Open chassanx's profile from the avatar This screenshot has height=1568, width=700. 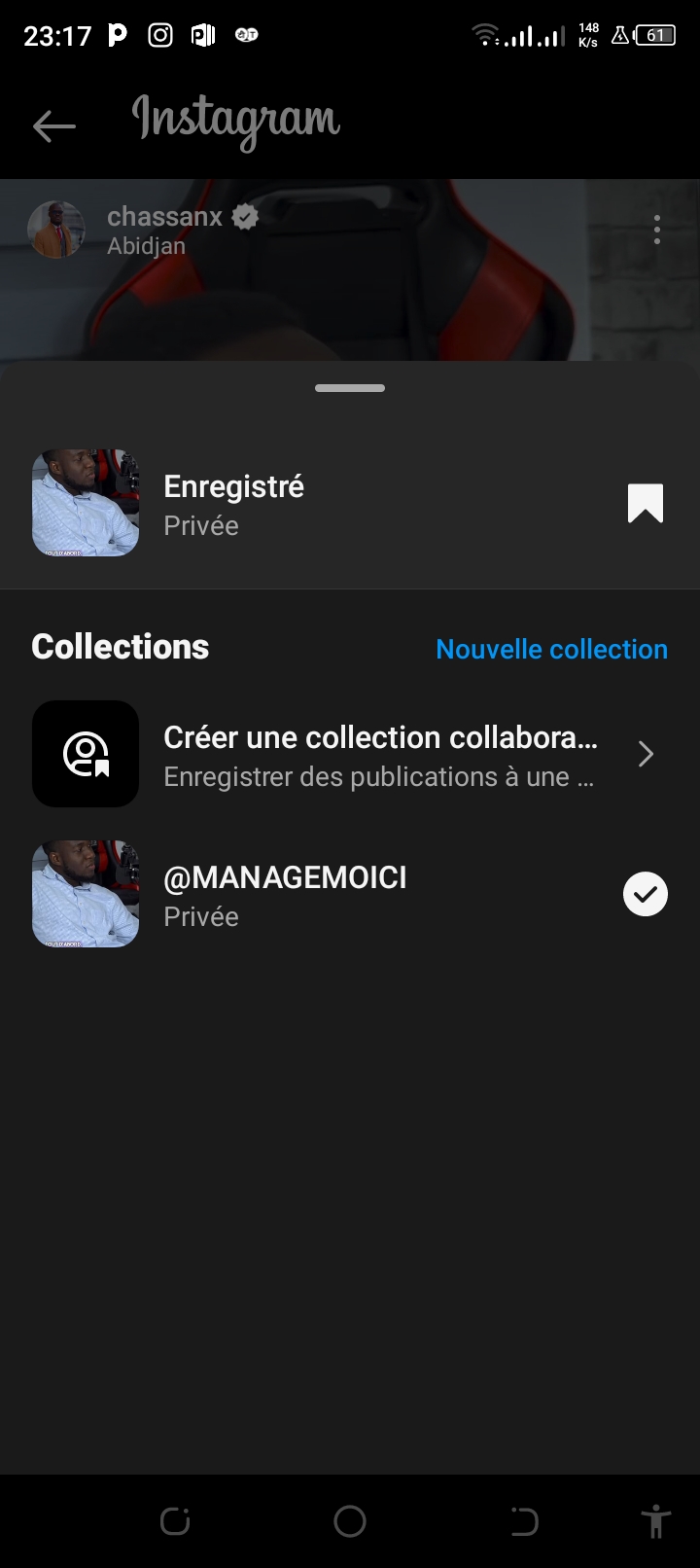coord(55,230)
